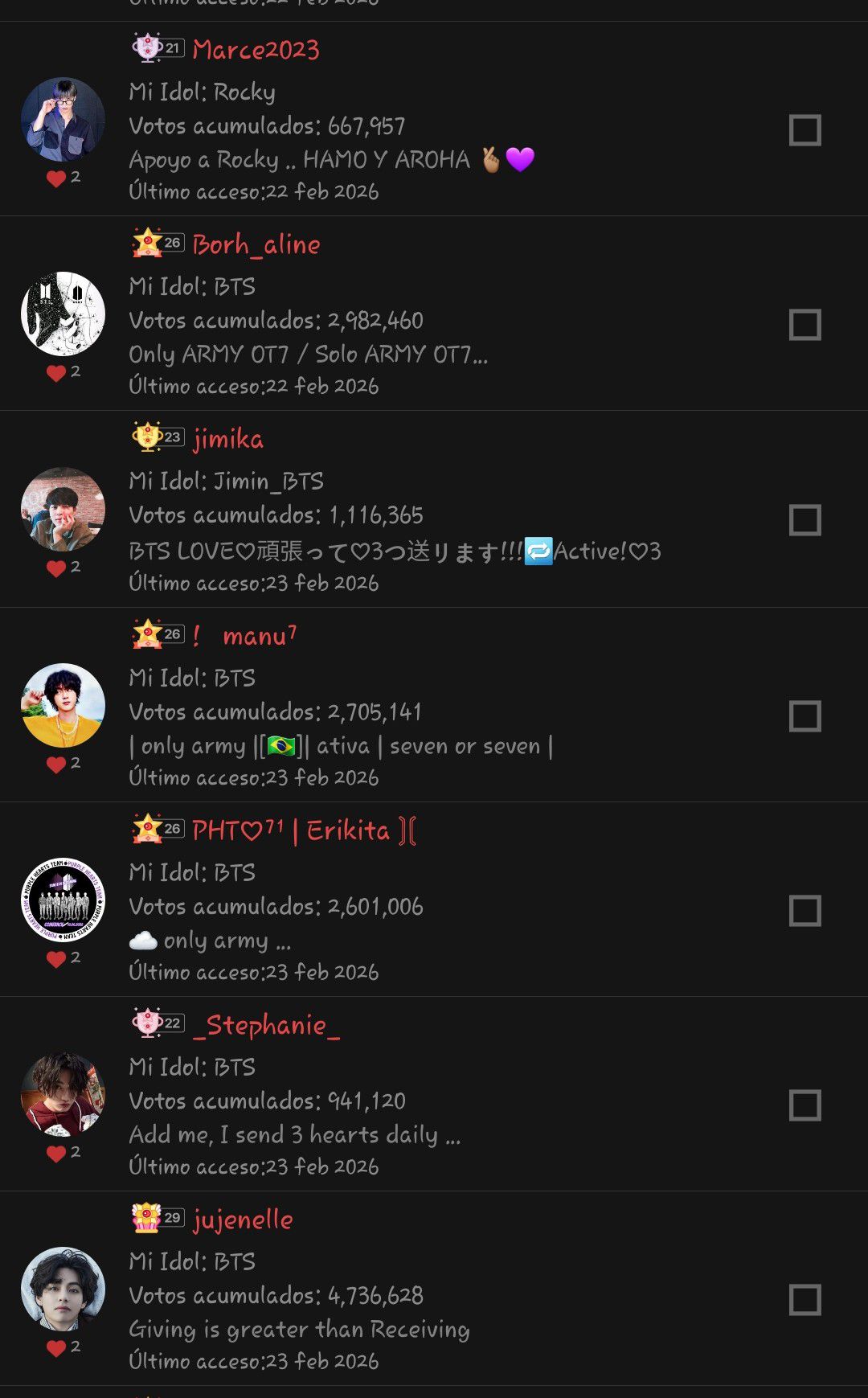Open Marce2023's profile picture
This screenshot has width=868, height=1398.
[x=63, y=119]
